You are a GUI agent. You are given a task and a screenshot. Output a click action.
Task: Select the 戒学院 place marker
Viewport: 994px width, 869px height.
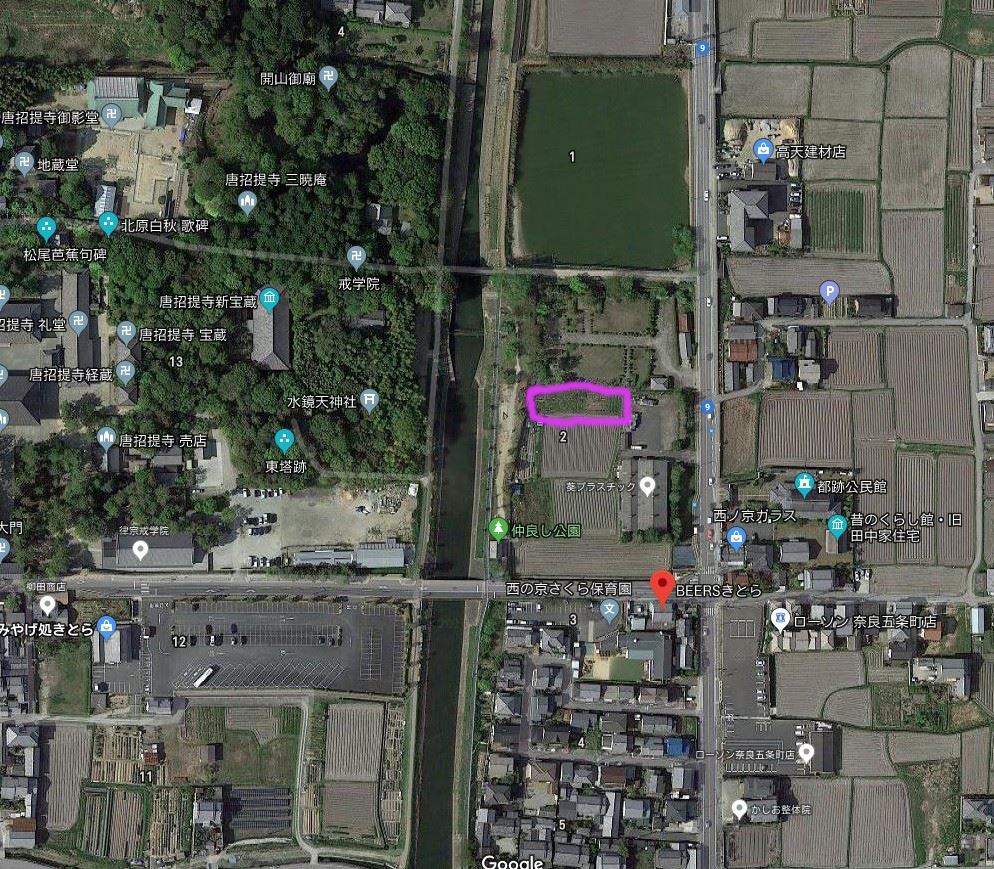pyautogui.click(x=355, y=259)
